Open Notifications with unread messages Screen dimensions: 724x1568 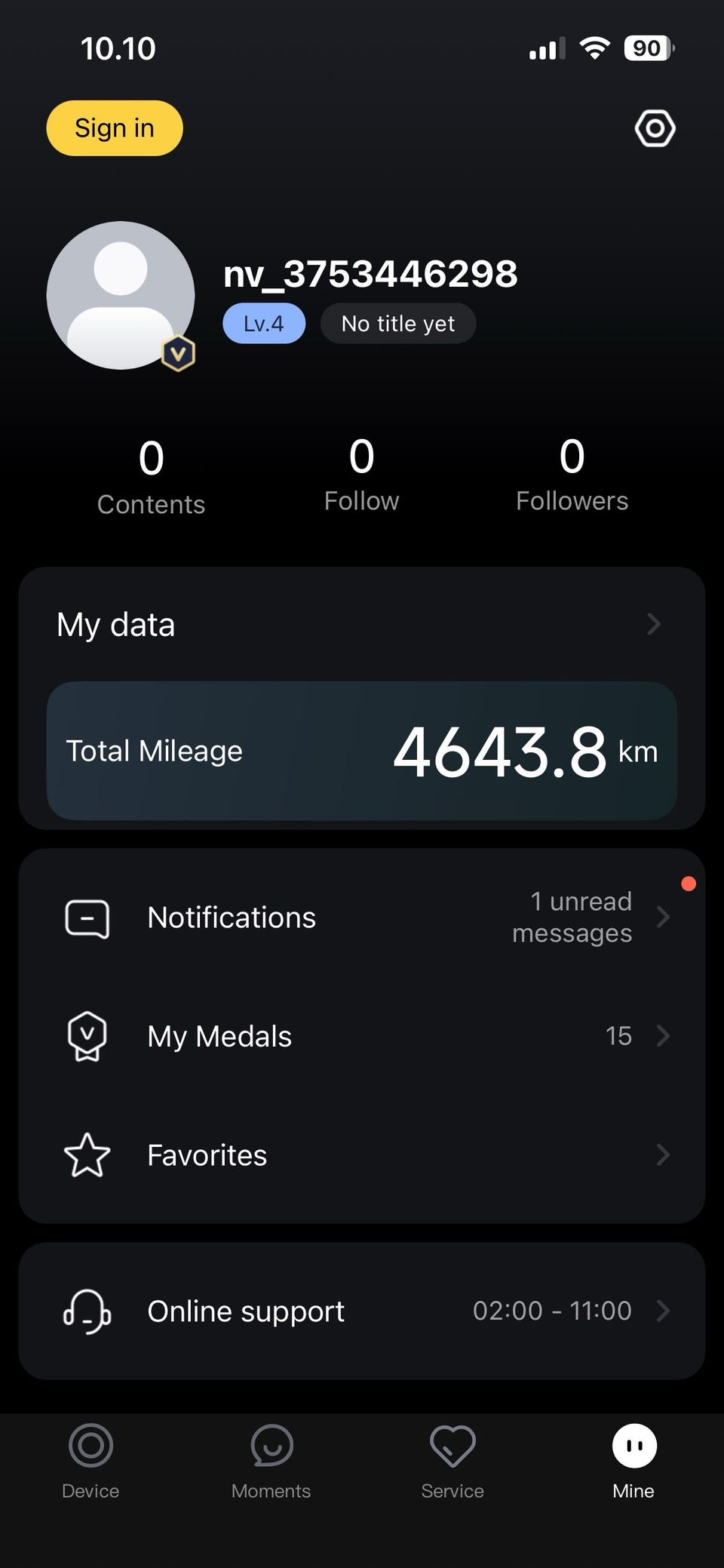(362, 918)
